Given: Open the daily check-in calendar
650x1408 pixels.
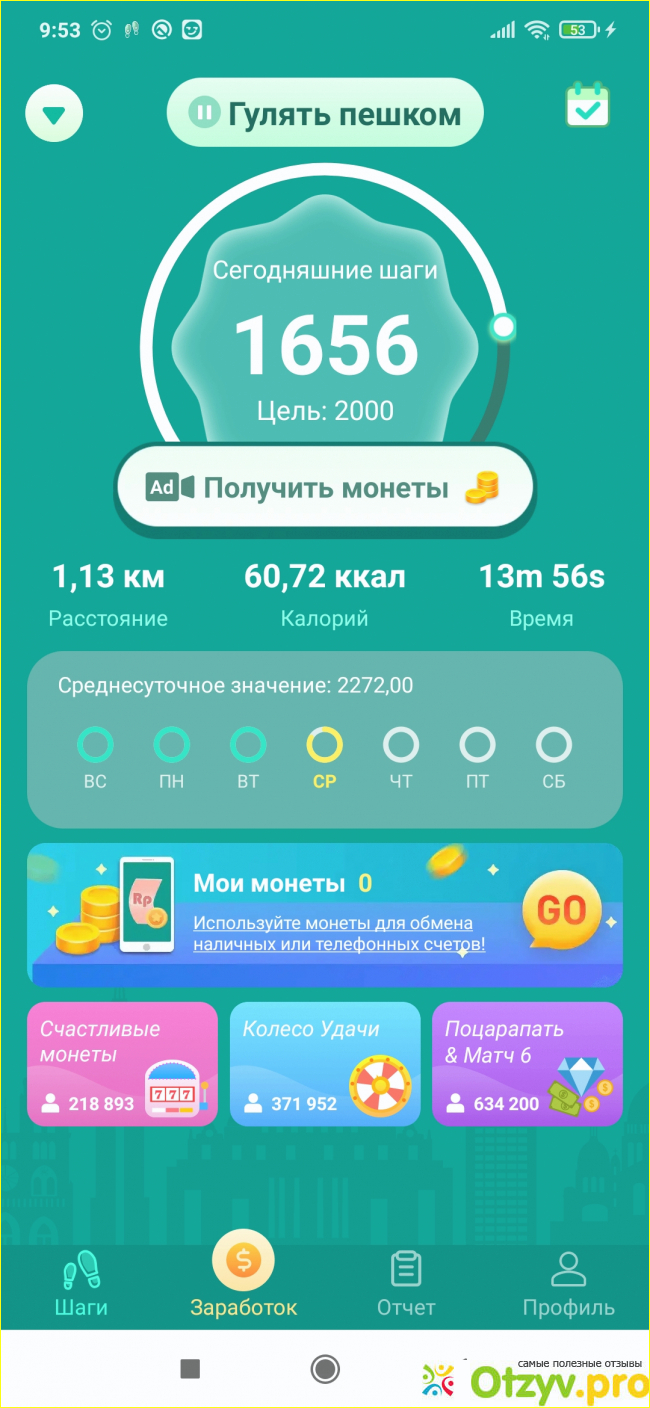Looking at the screenshot, I should (x=587, y=107).
